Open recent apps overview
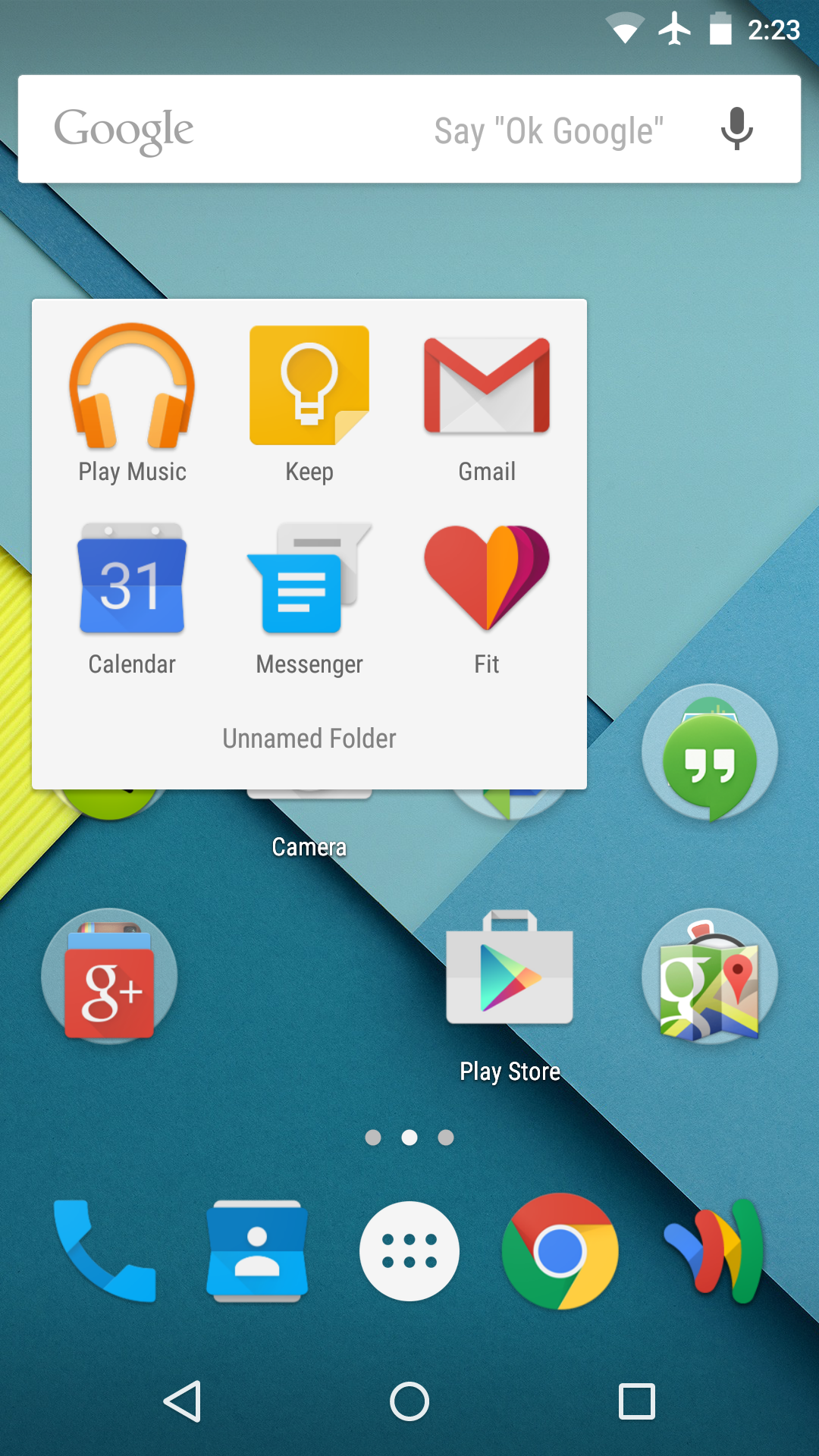Image resolution: width=819 pixels, height=1456 pixels. (x=637, y=1401)
